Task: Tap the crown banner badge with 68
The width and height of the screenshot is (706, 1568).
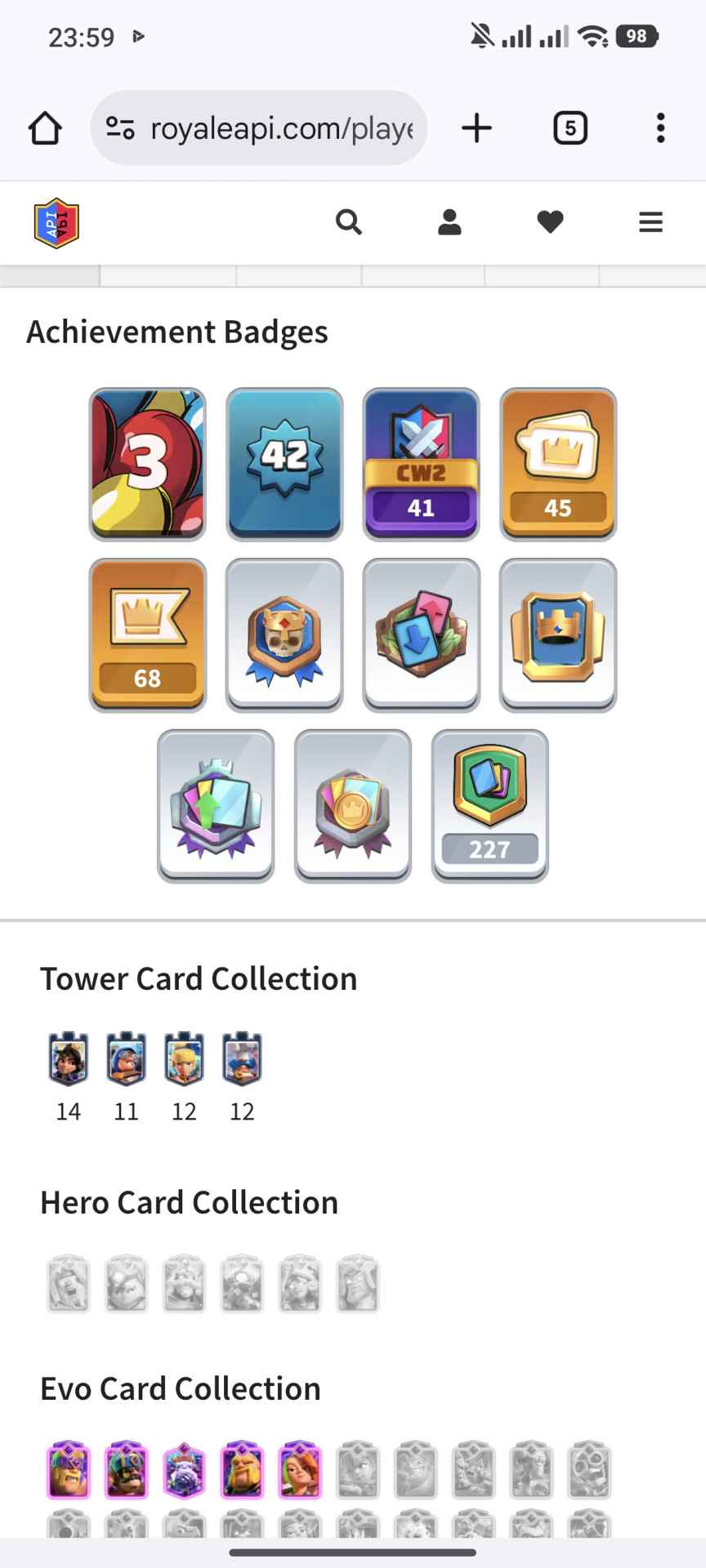Action: coord(148,635)
